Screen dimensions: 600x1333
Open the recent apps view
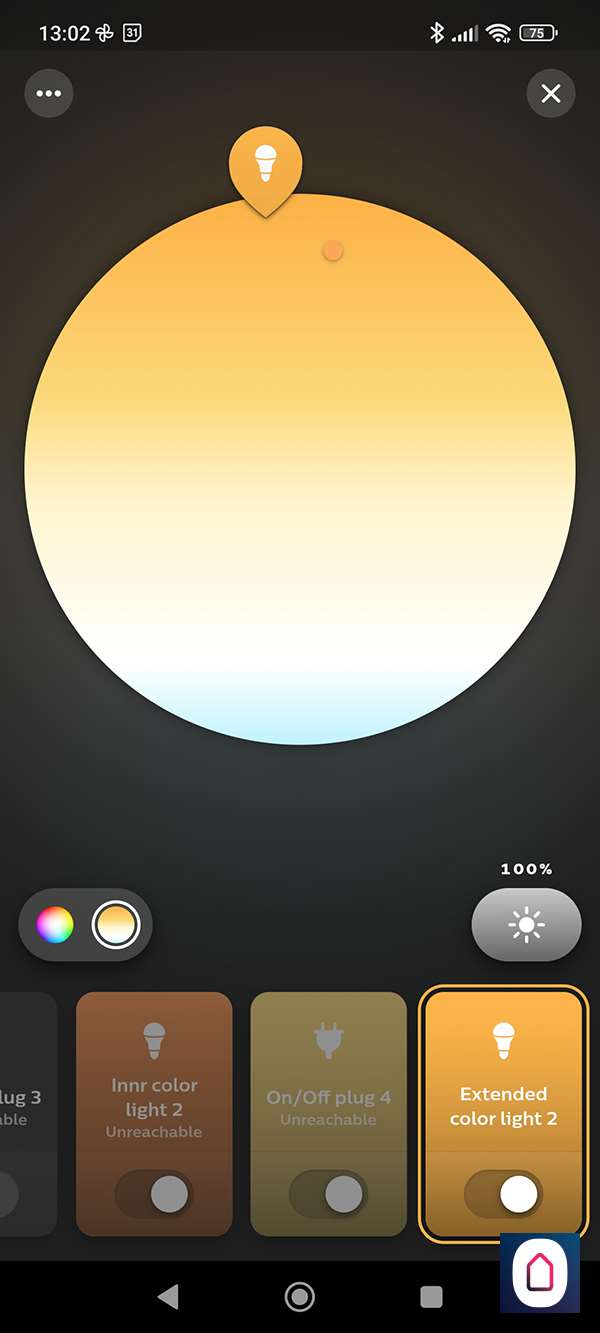(431, 1297)
